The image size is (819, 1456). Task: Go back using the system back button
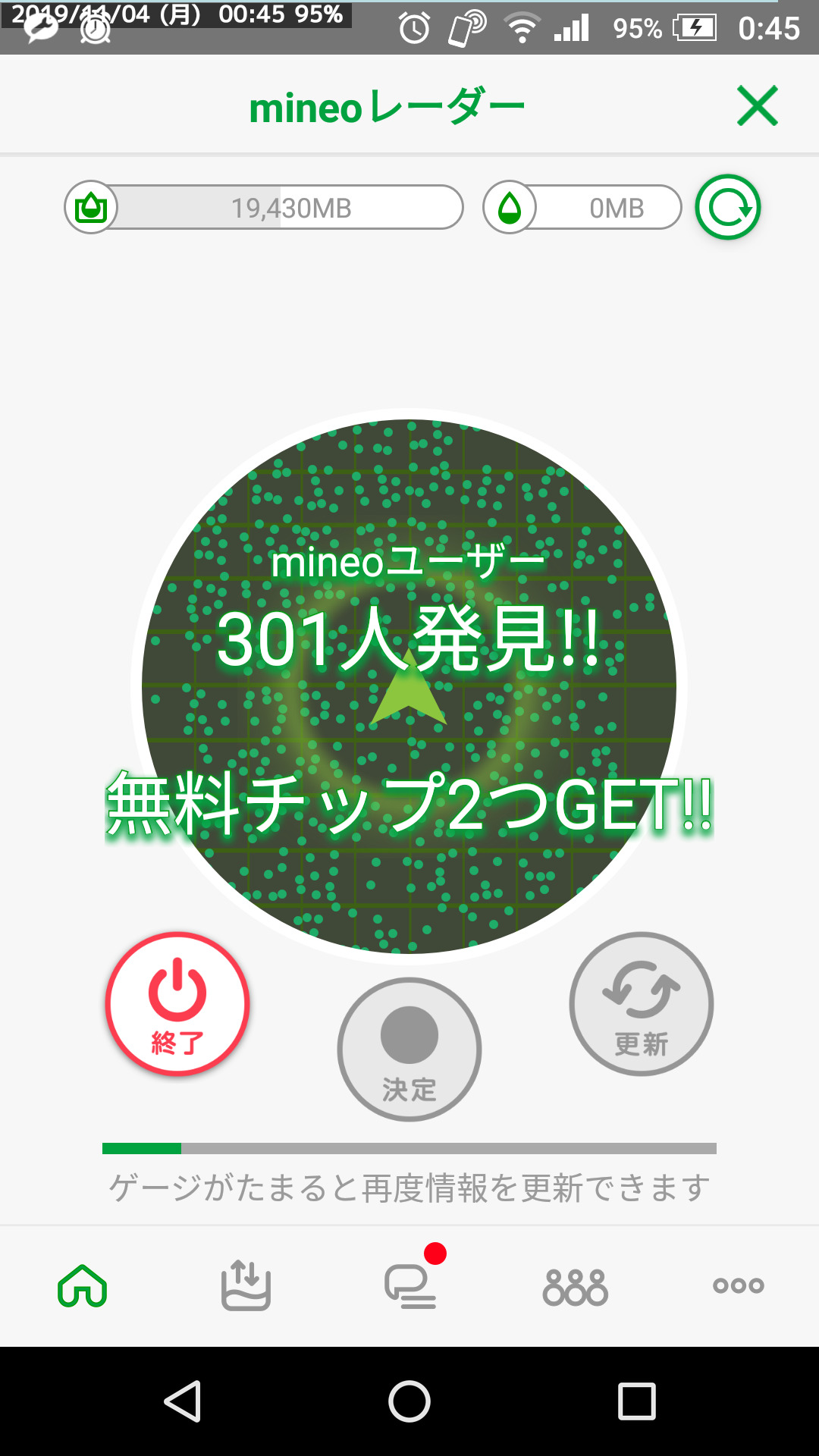183,1401
